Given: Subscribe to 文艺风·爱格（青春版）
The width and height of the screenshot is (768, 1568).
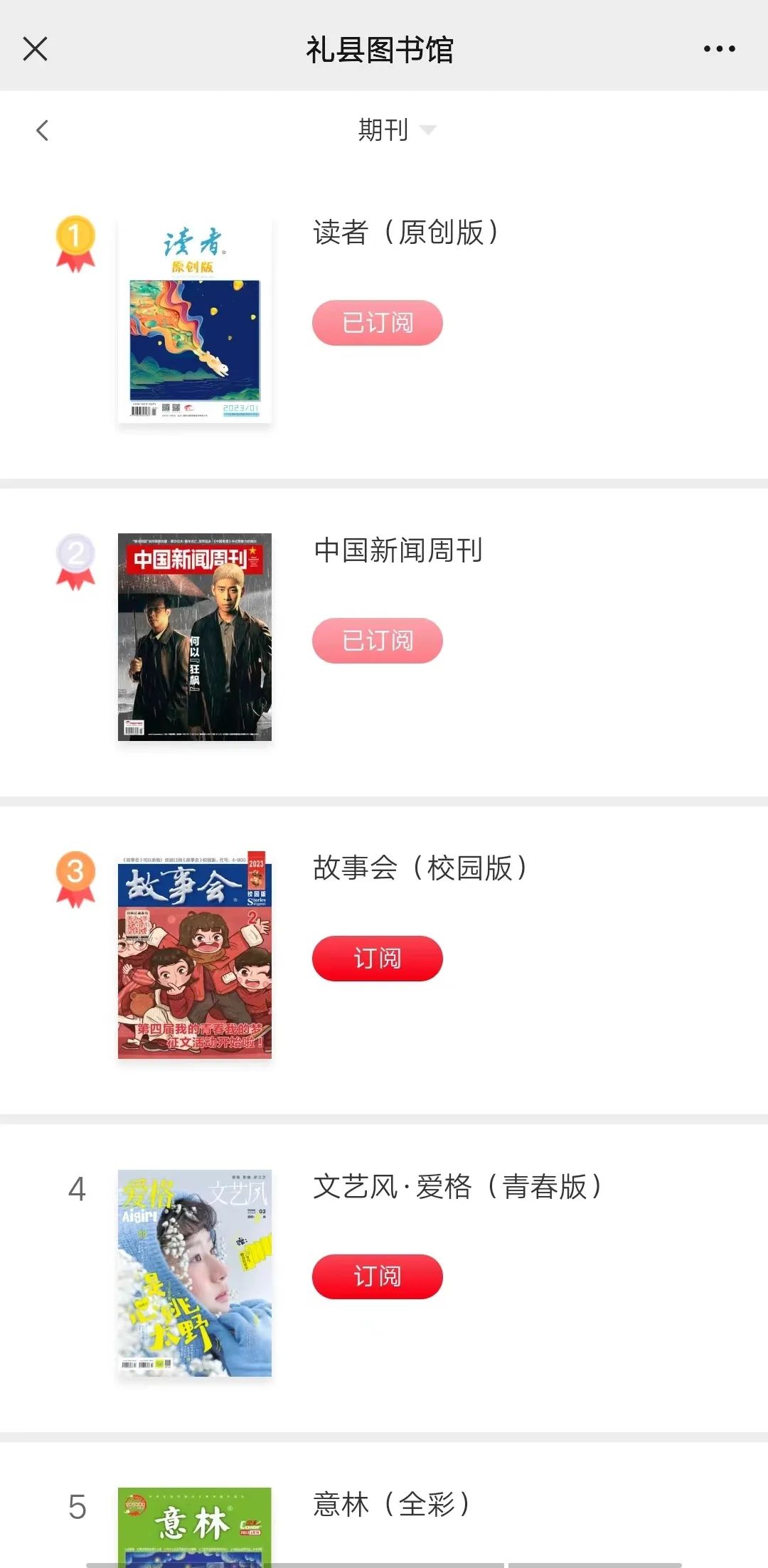Looking at the screenshot, I should 377,1276.
